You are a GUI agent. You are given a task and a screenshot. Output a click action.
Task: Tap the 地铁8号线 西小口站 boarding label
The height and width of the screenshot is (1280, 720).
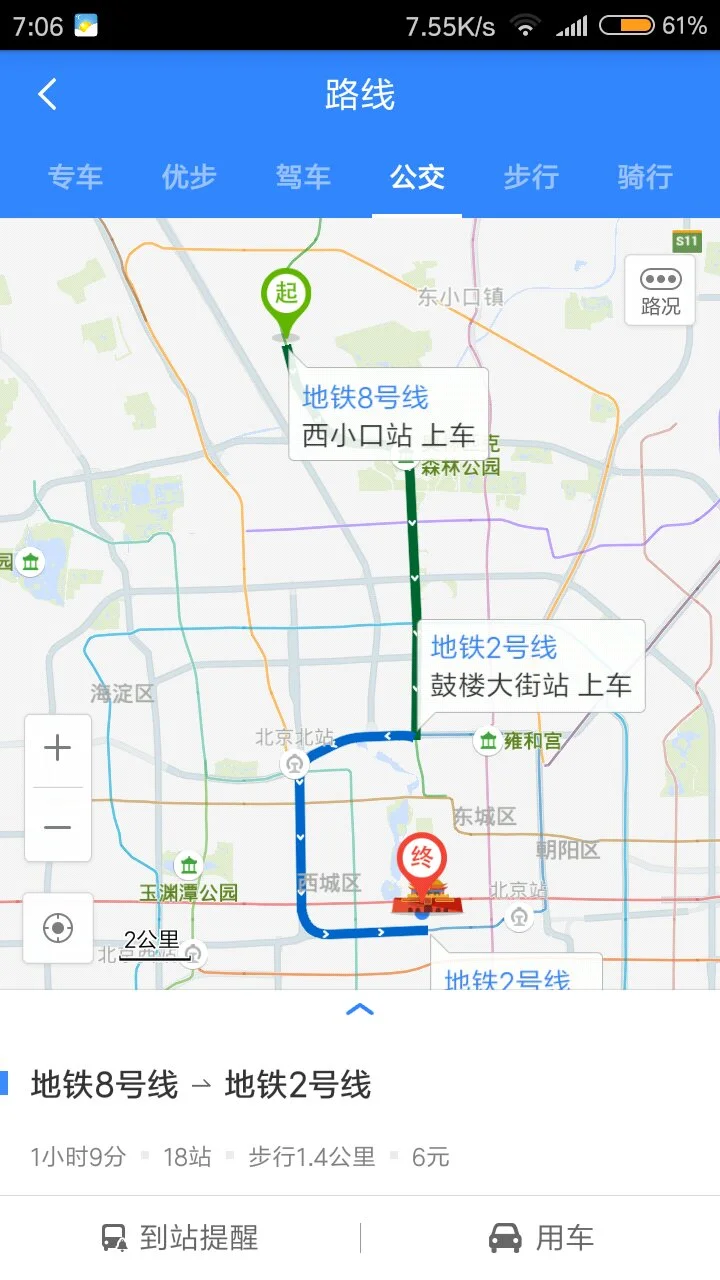390,413
